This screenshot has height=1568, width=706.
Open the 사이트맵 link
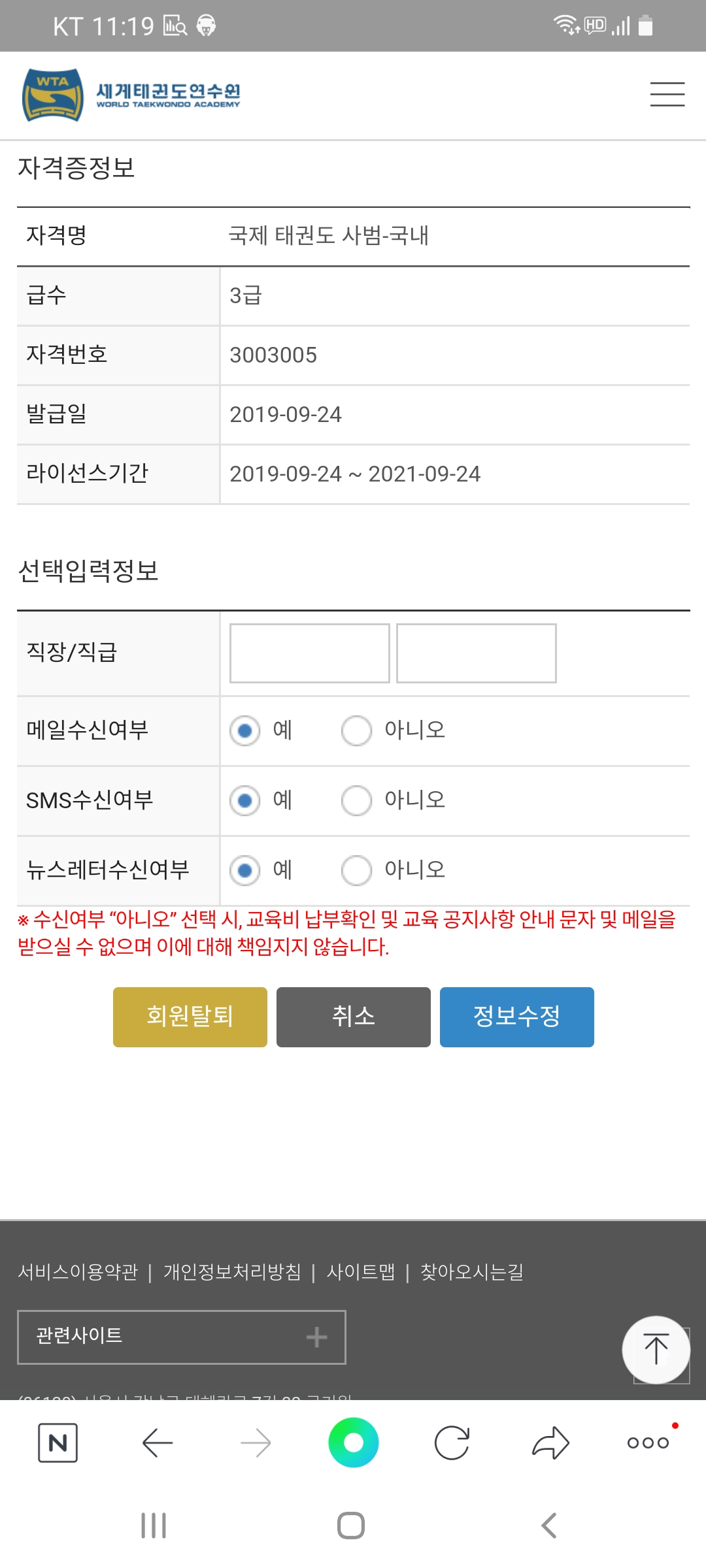tap(361, 1271)
